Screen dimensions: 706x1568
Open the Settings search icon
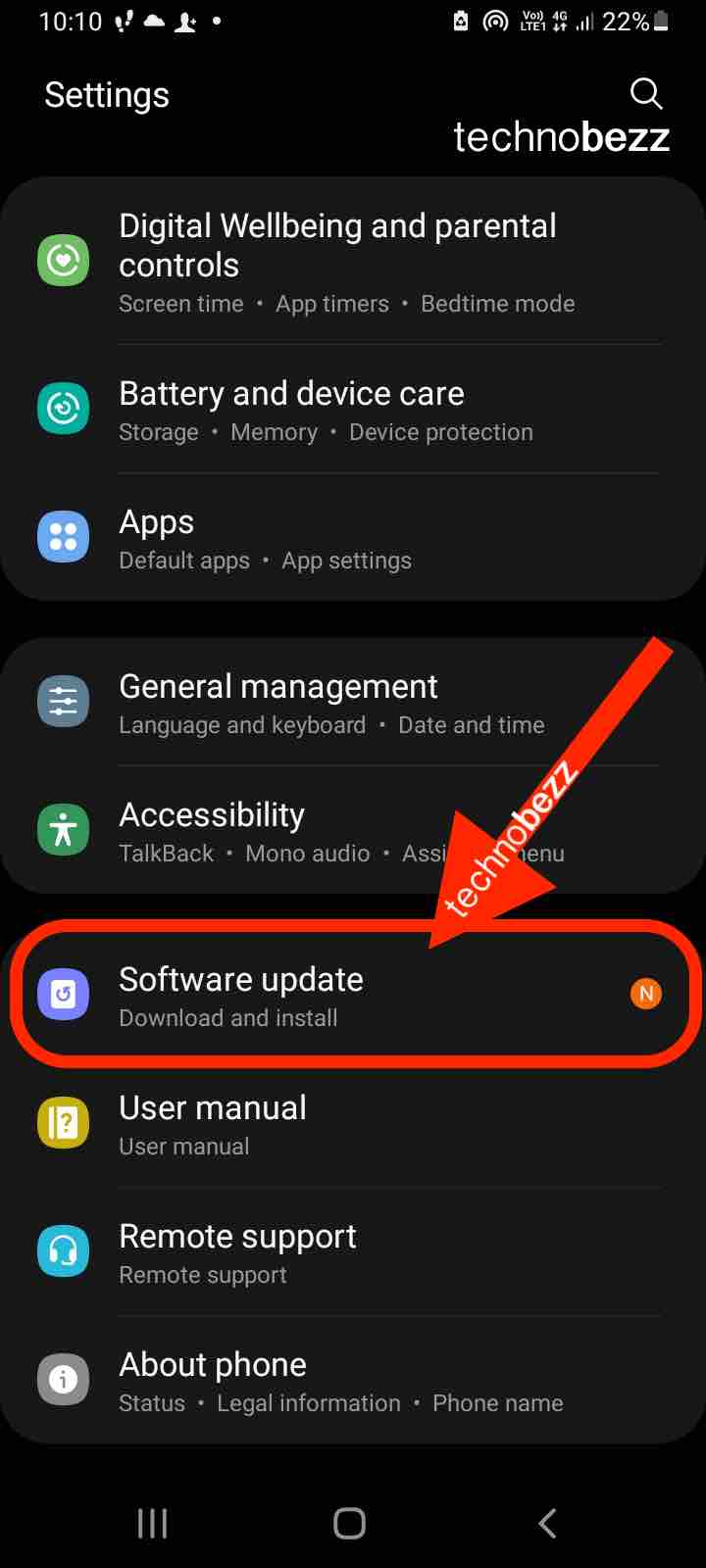646,94
